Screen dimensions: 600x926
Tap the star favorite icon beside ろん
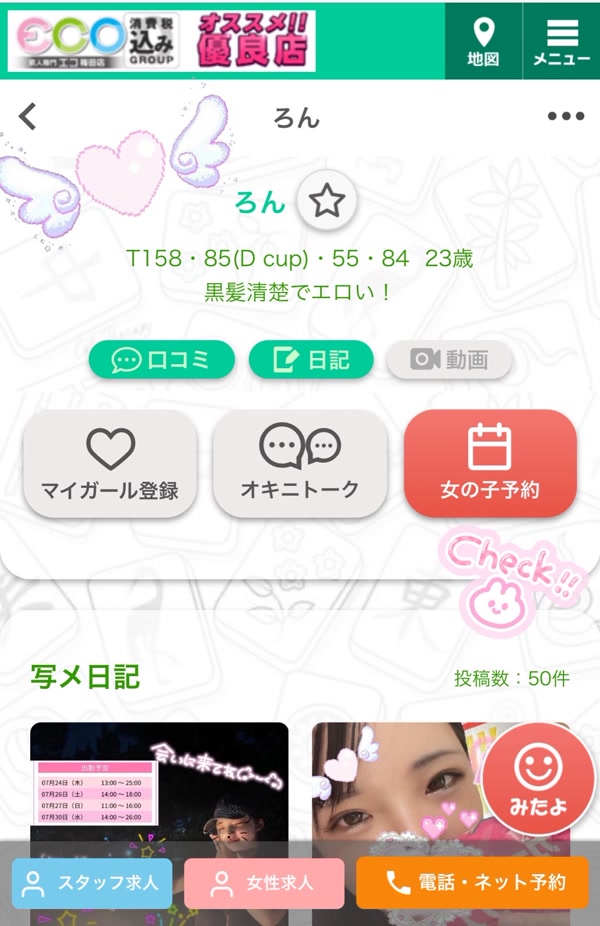[326, 203]
